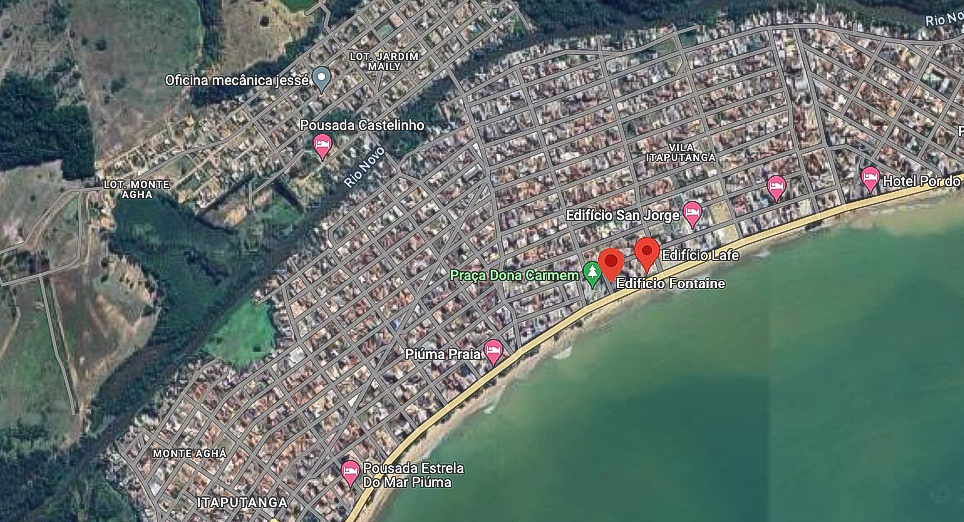Tap the Edifício San Jorge lodging pin
Viewport: 964px width, 522px height.
coord(692,212)
